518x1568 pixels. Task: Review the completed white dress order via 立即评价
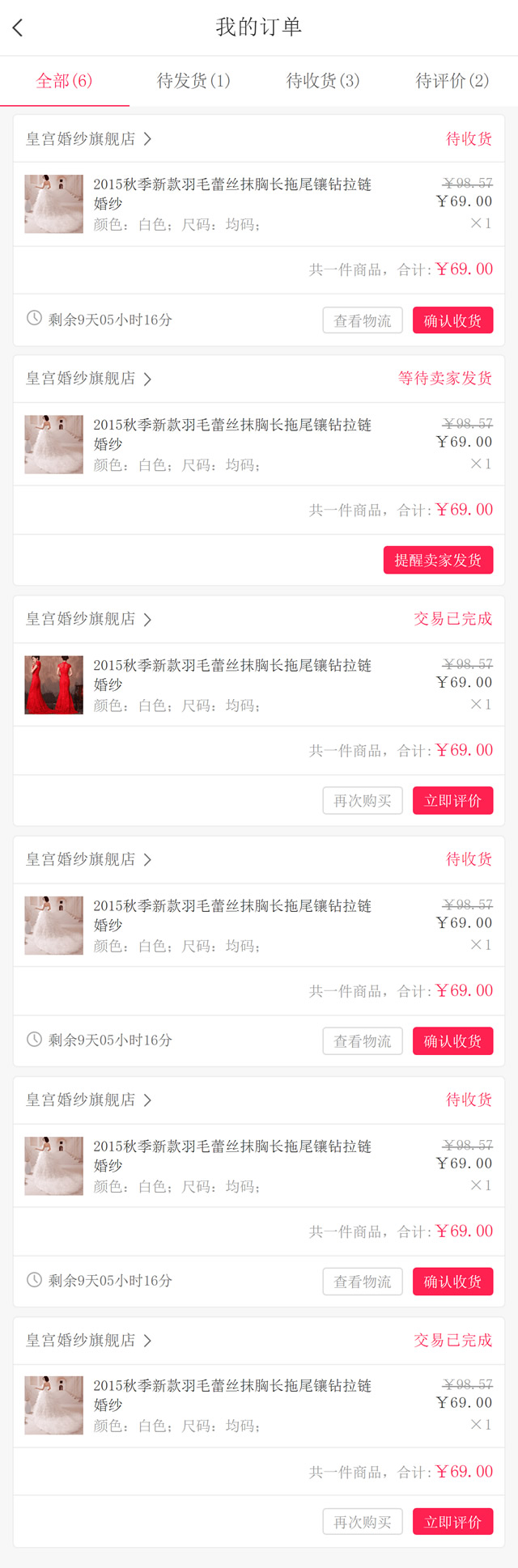tap(452, 1522)
